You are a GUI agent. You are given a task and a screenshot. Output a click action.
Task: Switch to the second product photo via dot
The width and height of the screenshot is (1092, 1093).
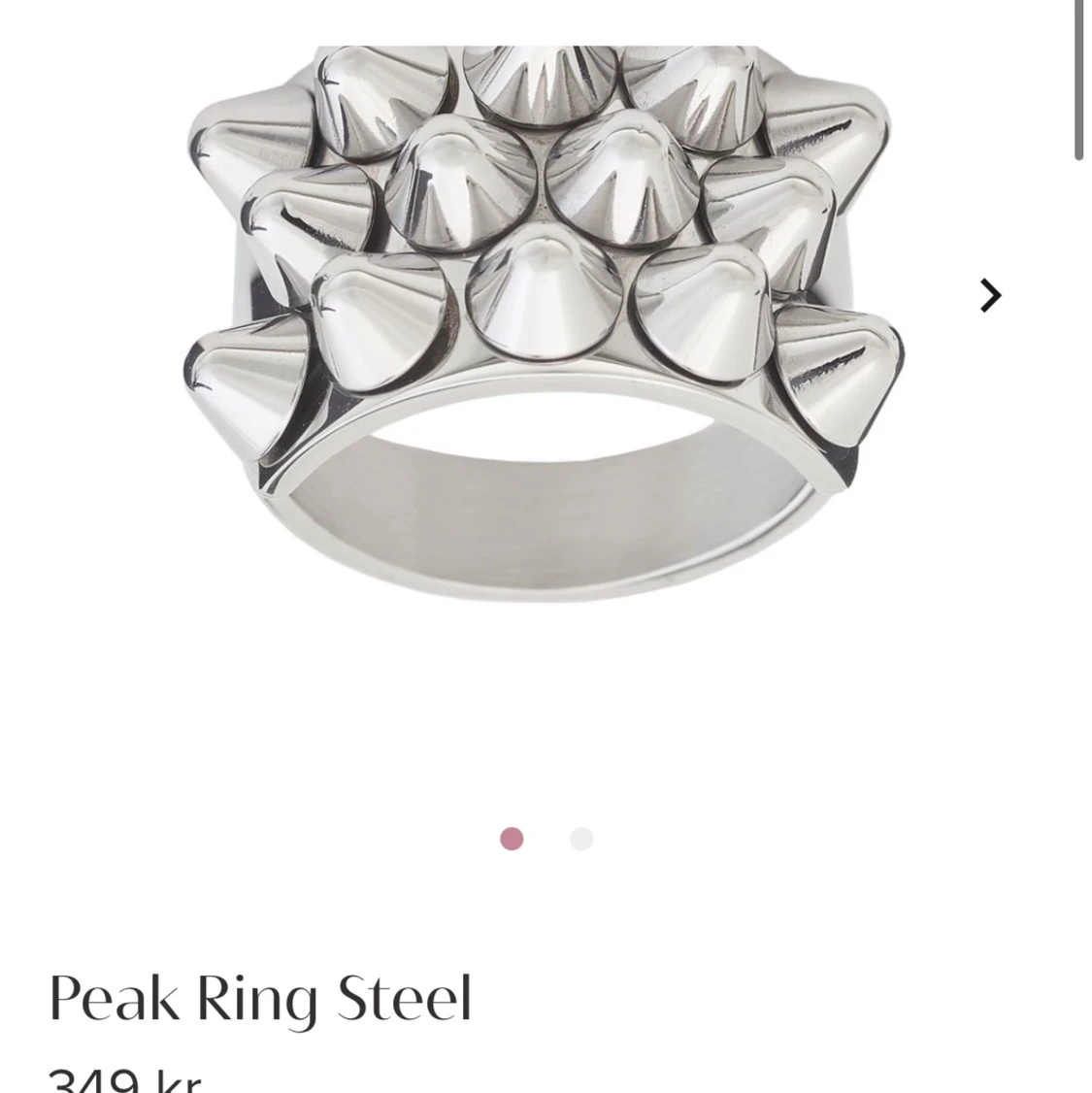pyautogui.click(x=580, y=838)
